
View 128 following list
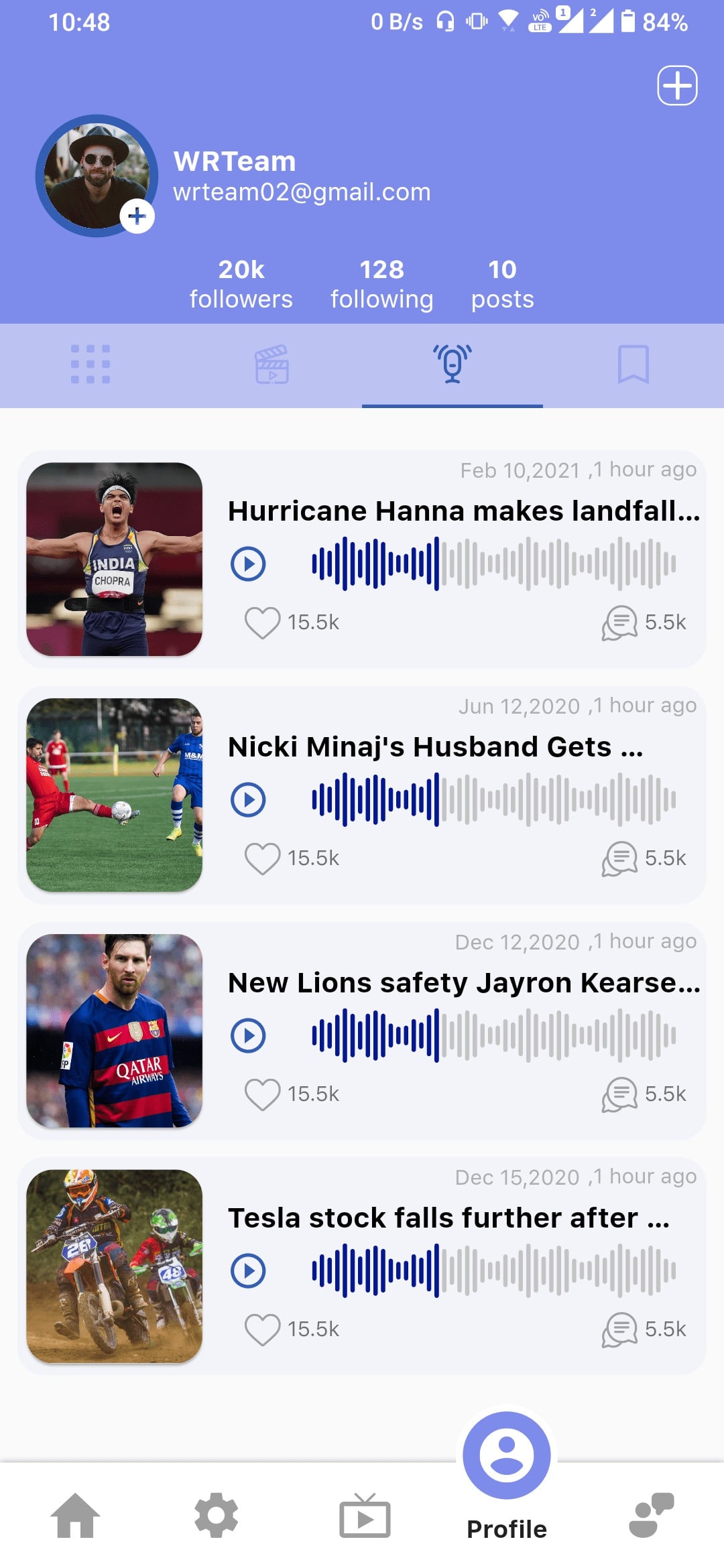coord(381,284)
